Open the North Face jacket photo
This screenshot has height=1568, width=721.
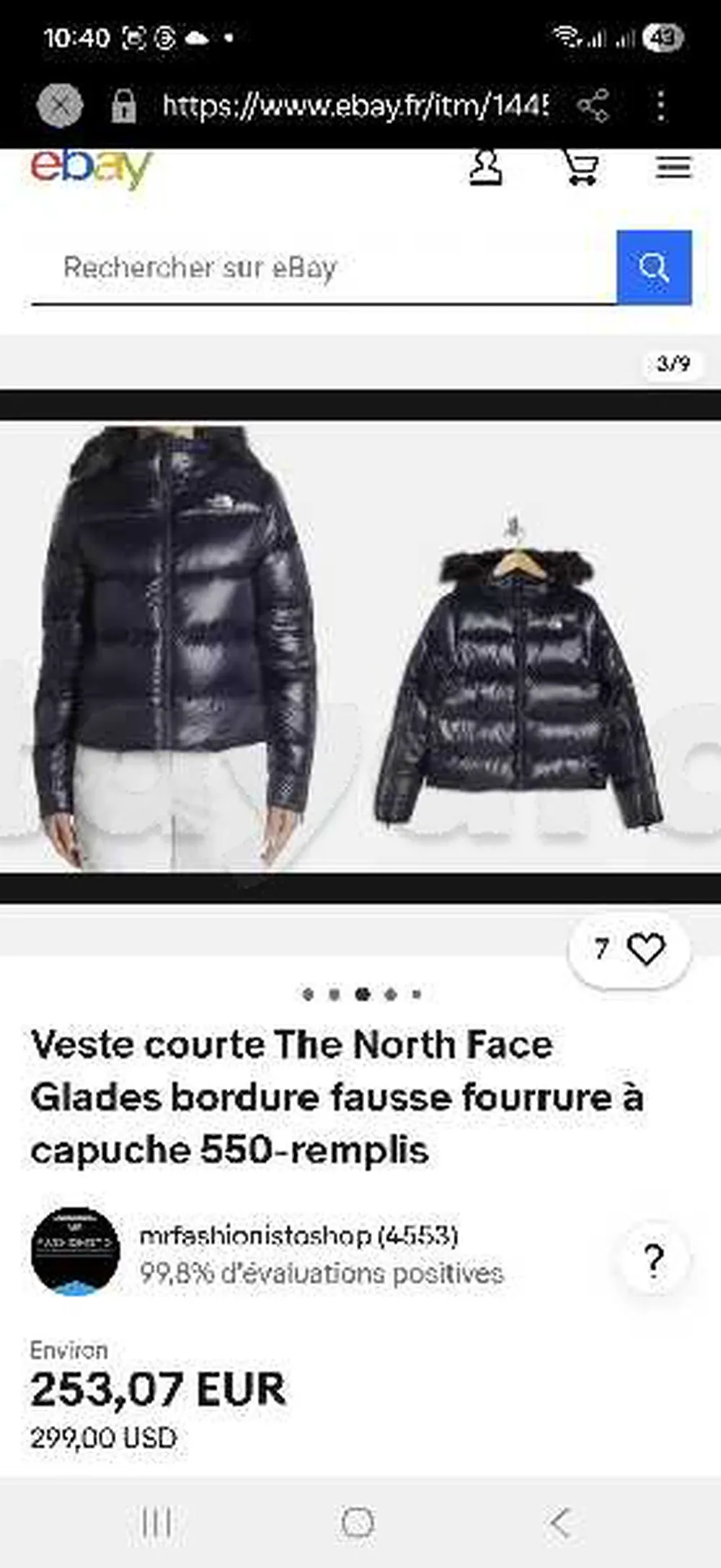click(359, 646)
